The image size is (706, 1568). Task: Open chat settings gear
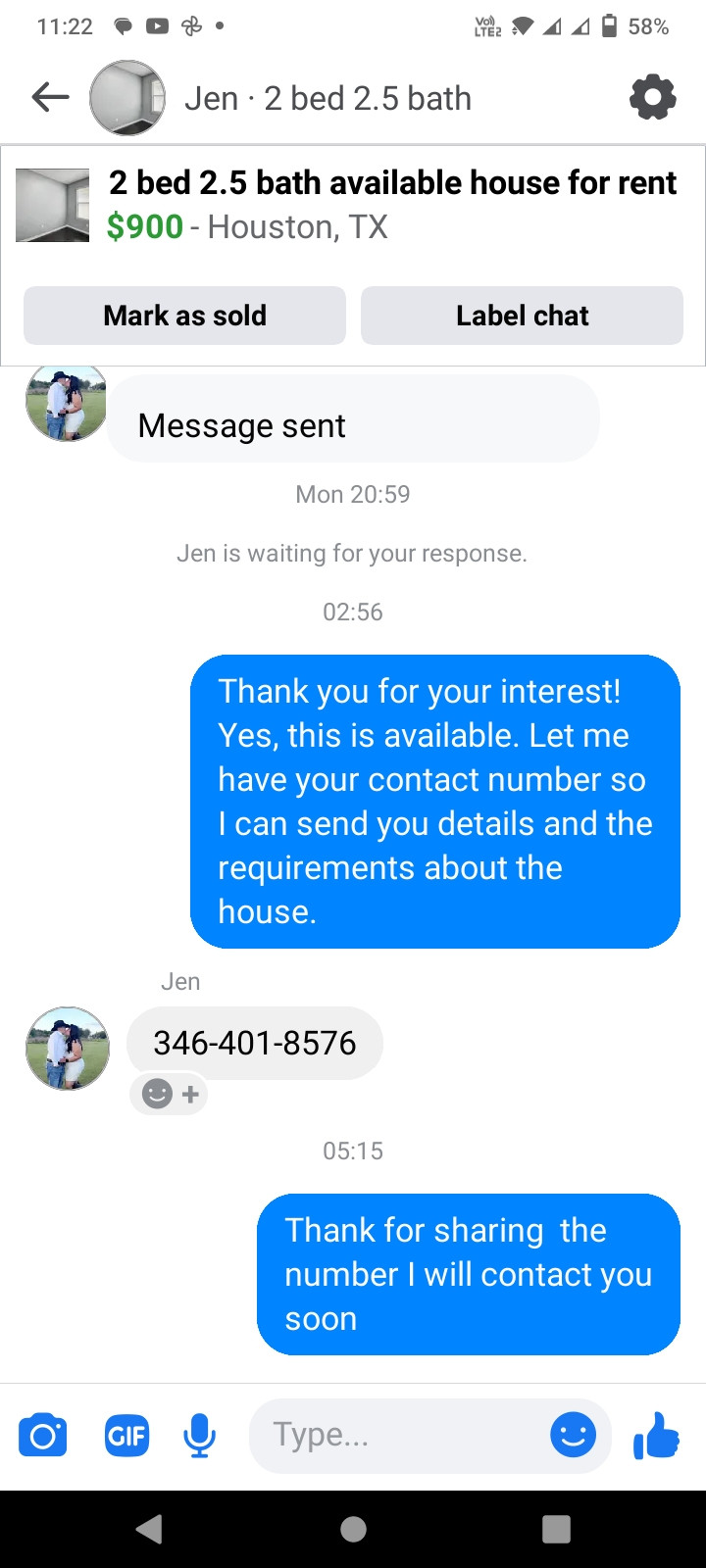[653, 98]
